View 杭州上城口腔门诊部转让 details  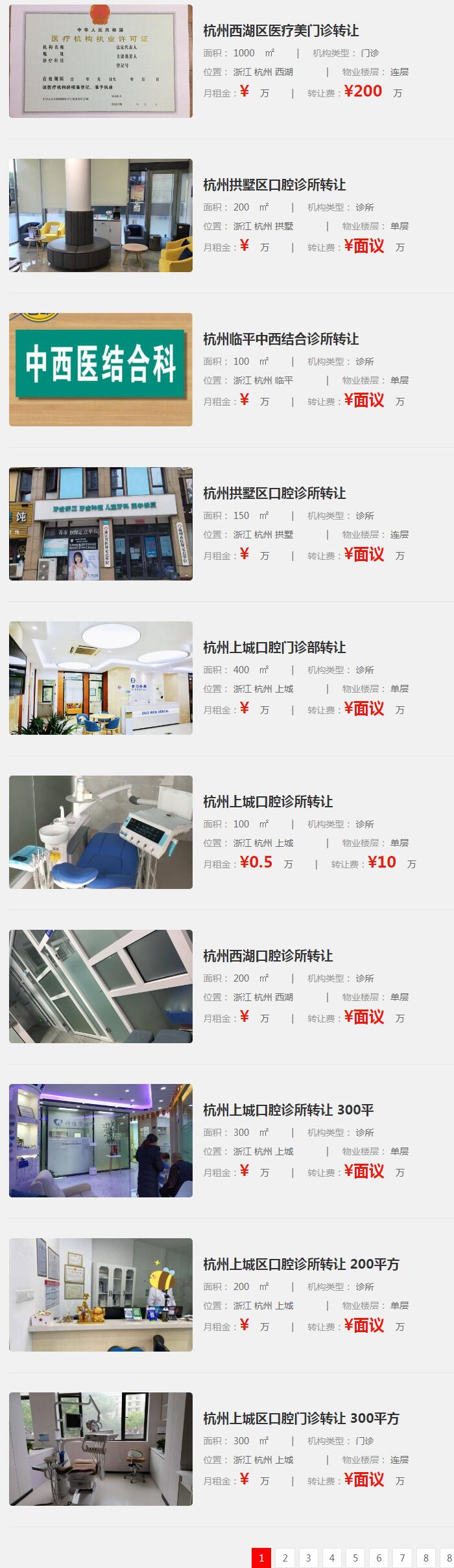(x=274, y=647)
